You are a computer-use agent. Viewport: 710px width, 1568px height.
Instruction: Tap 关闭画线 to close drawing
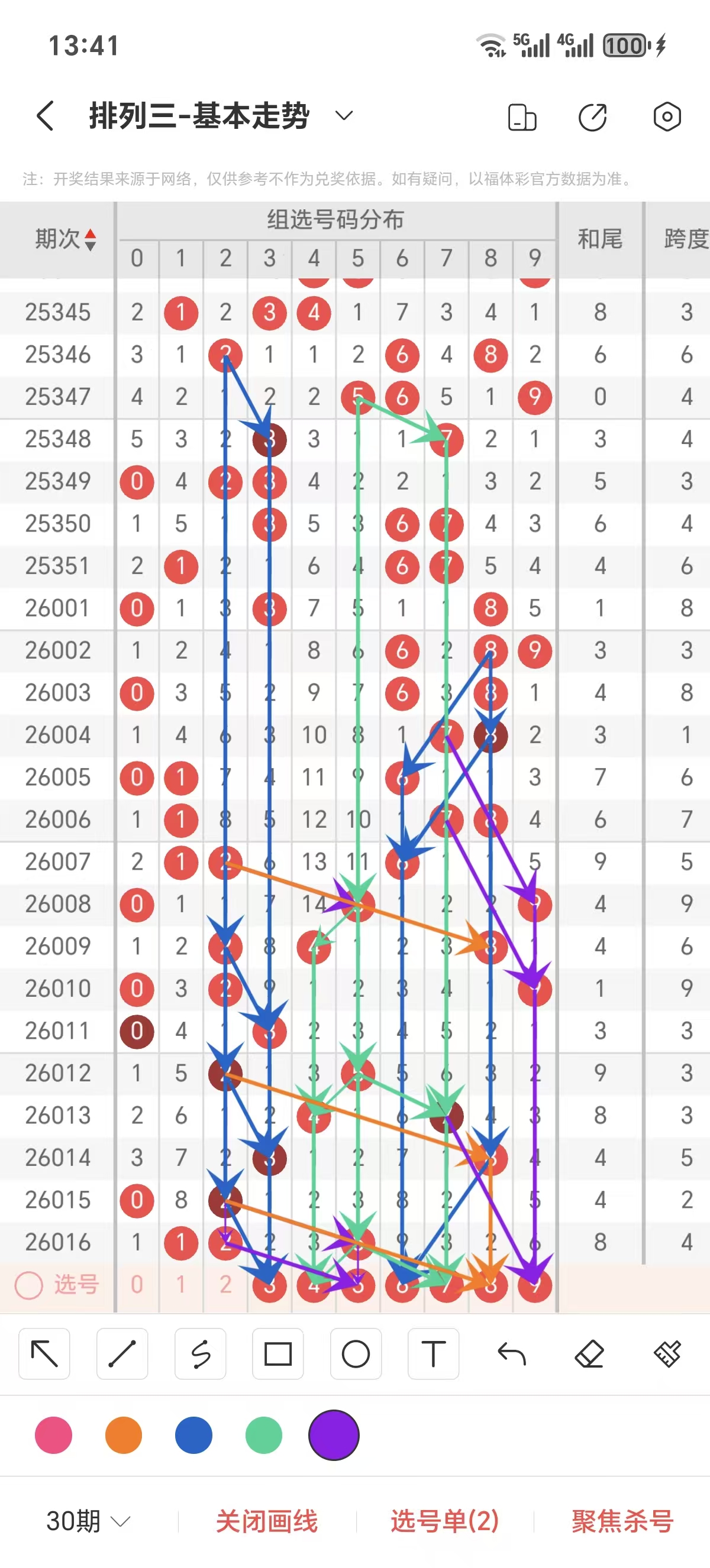[x=267, y=1521]
